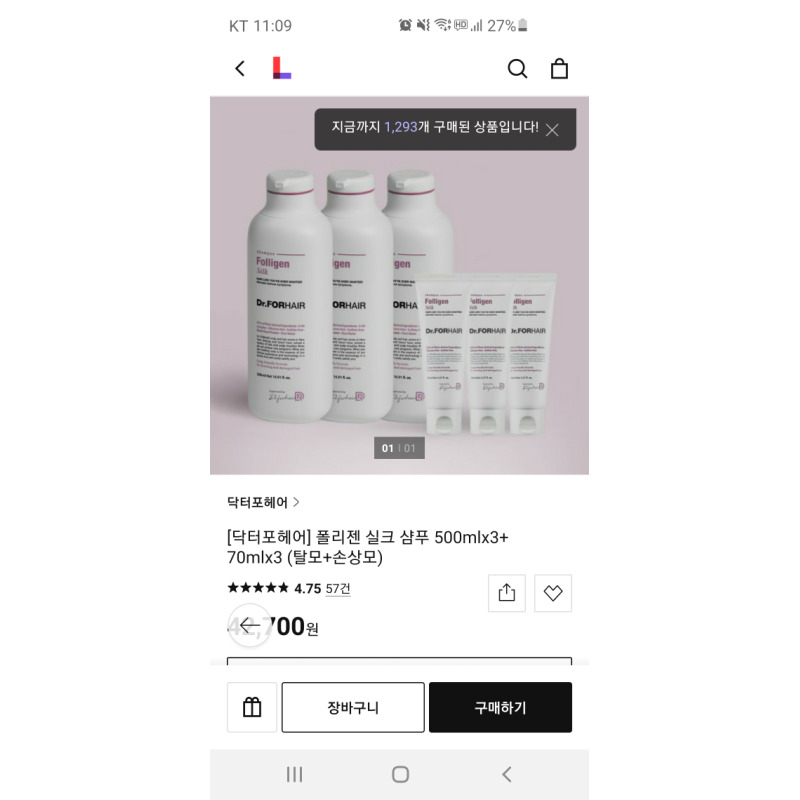The width and height of the screenshot is (800, 800).
Task: Tap 구매하기 to buy now
Action: tap(501, 707)
